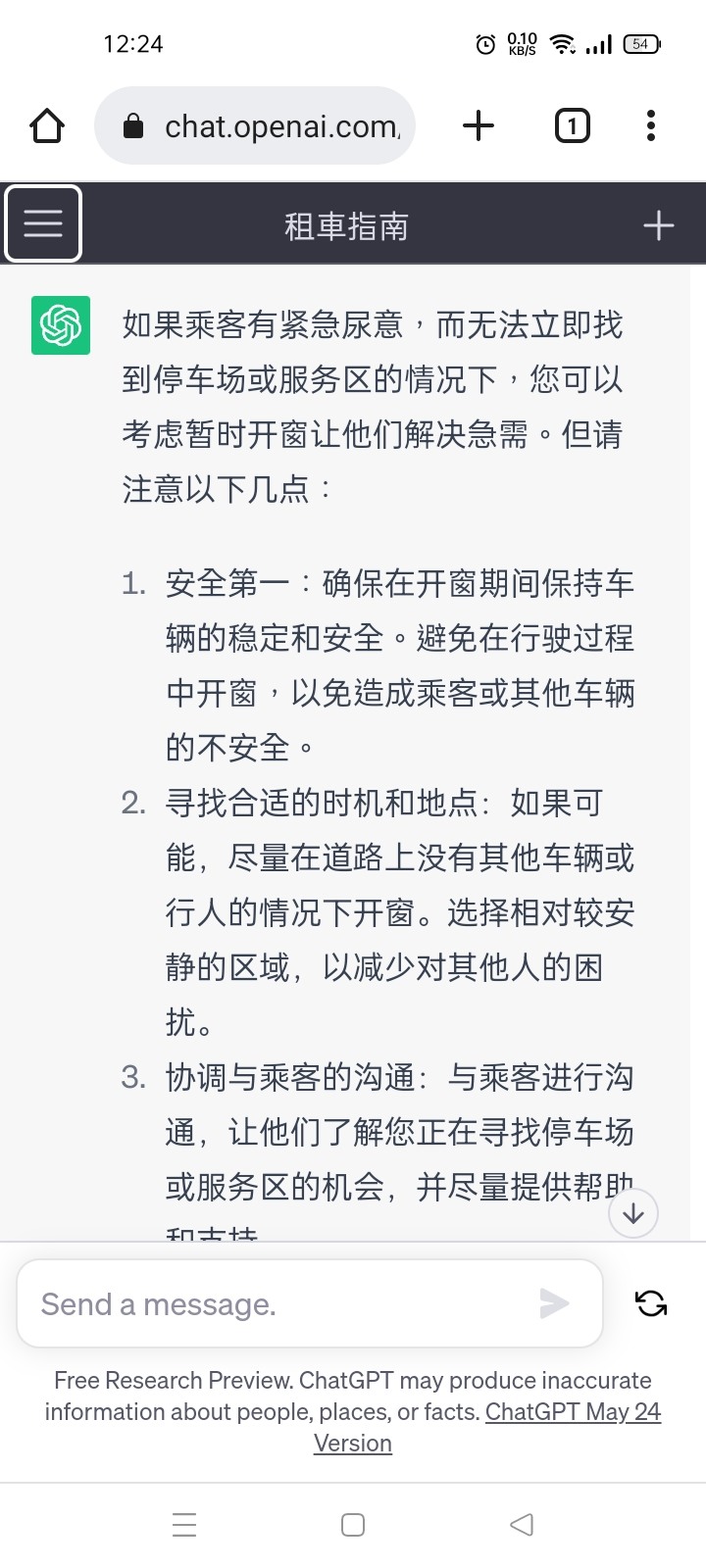Jump to bottom with the down-arrow button
Screen dimensions: 706x1568
[x=633, y=1213]
